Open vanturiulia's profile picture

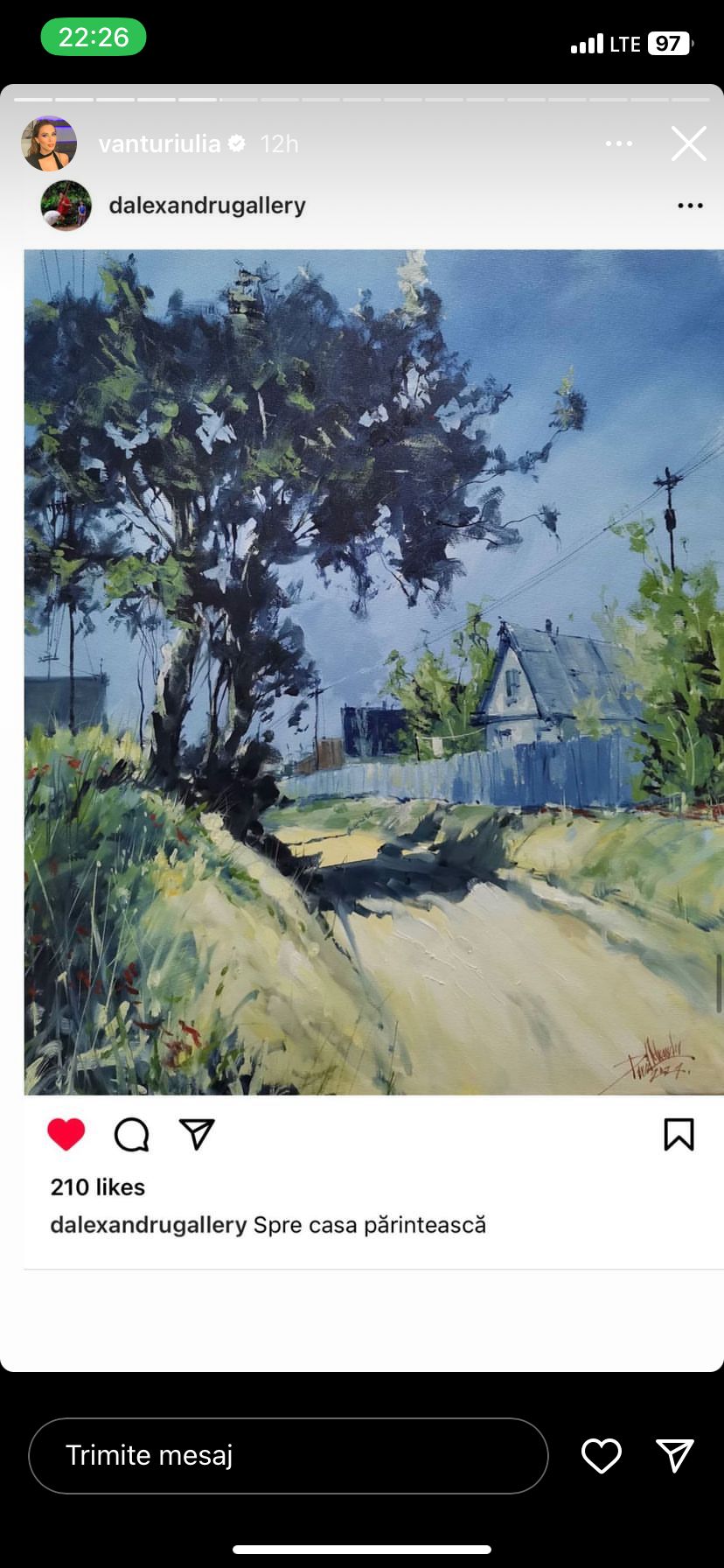pyautogui.click(x=49, y=143)
